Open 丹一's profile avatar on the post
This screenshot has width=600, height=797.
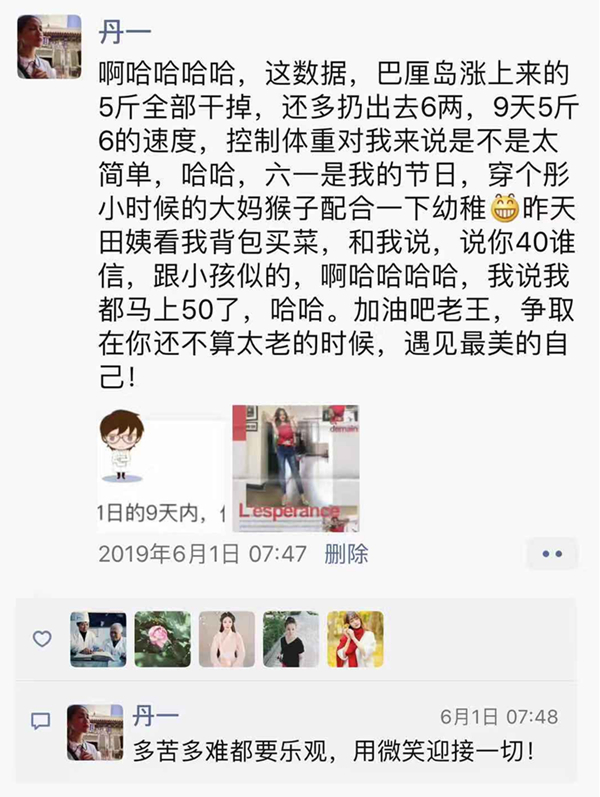[x=49, y=46]
